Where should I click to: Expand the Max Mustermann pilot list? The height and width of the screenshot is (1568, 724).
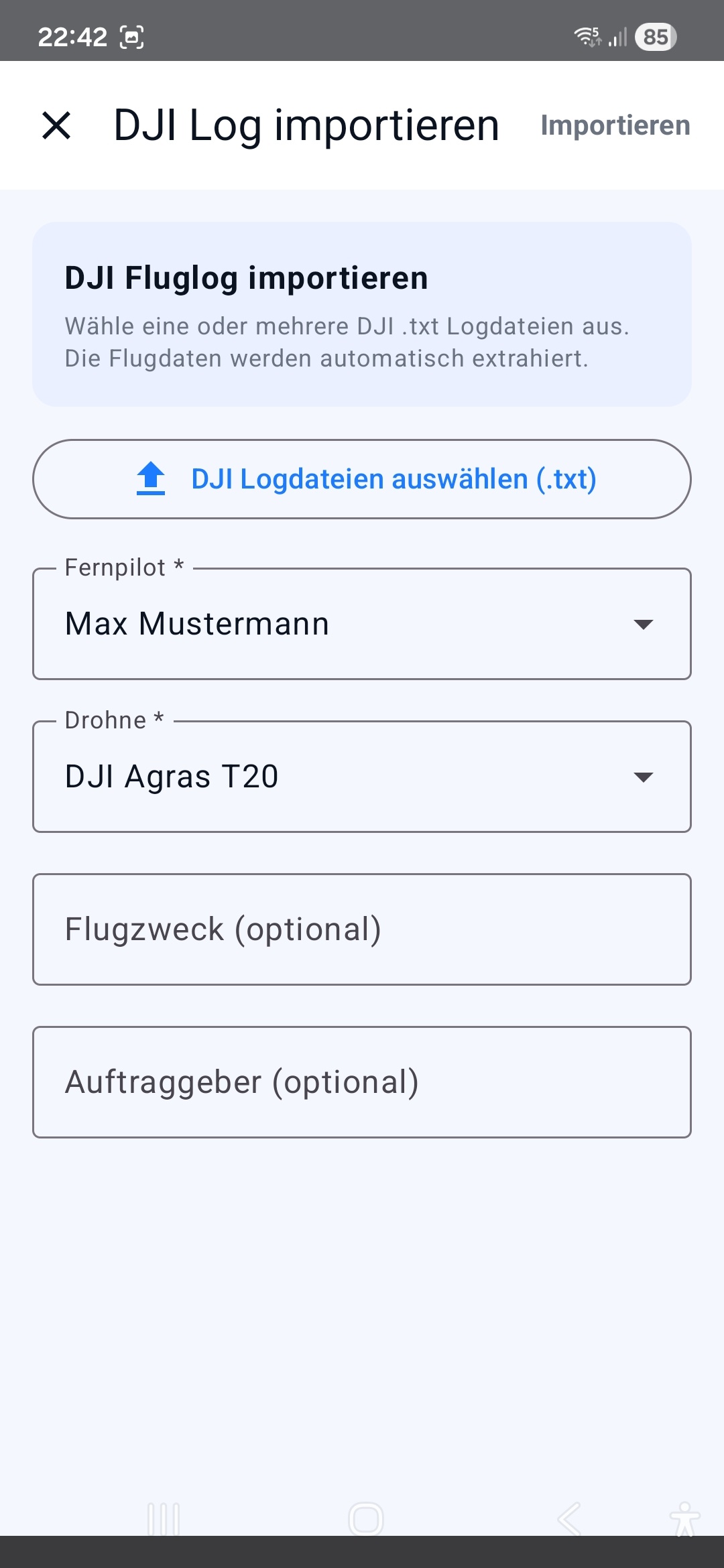642,625
